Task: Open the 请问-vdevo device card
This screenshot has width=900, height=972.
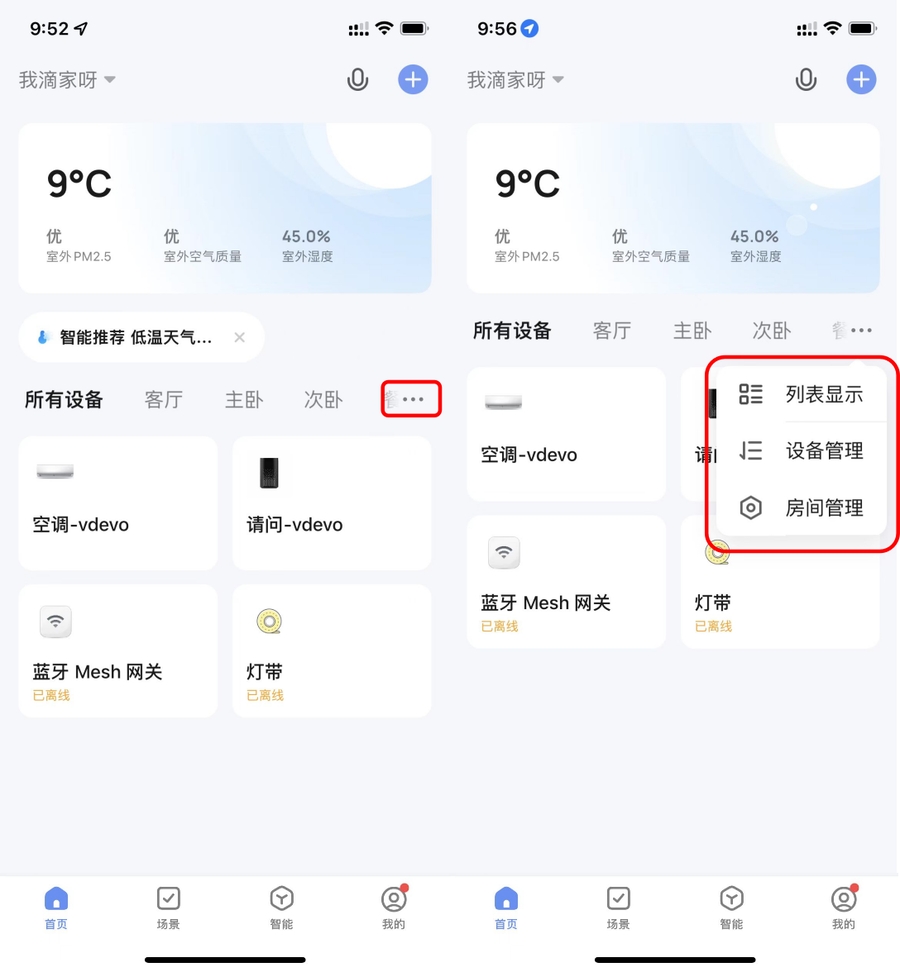Action: [x=331, y=503]
